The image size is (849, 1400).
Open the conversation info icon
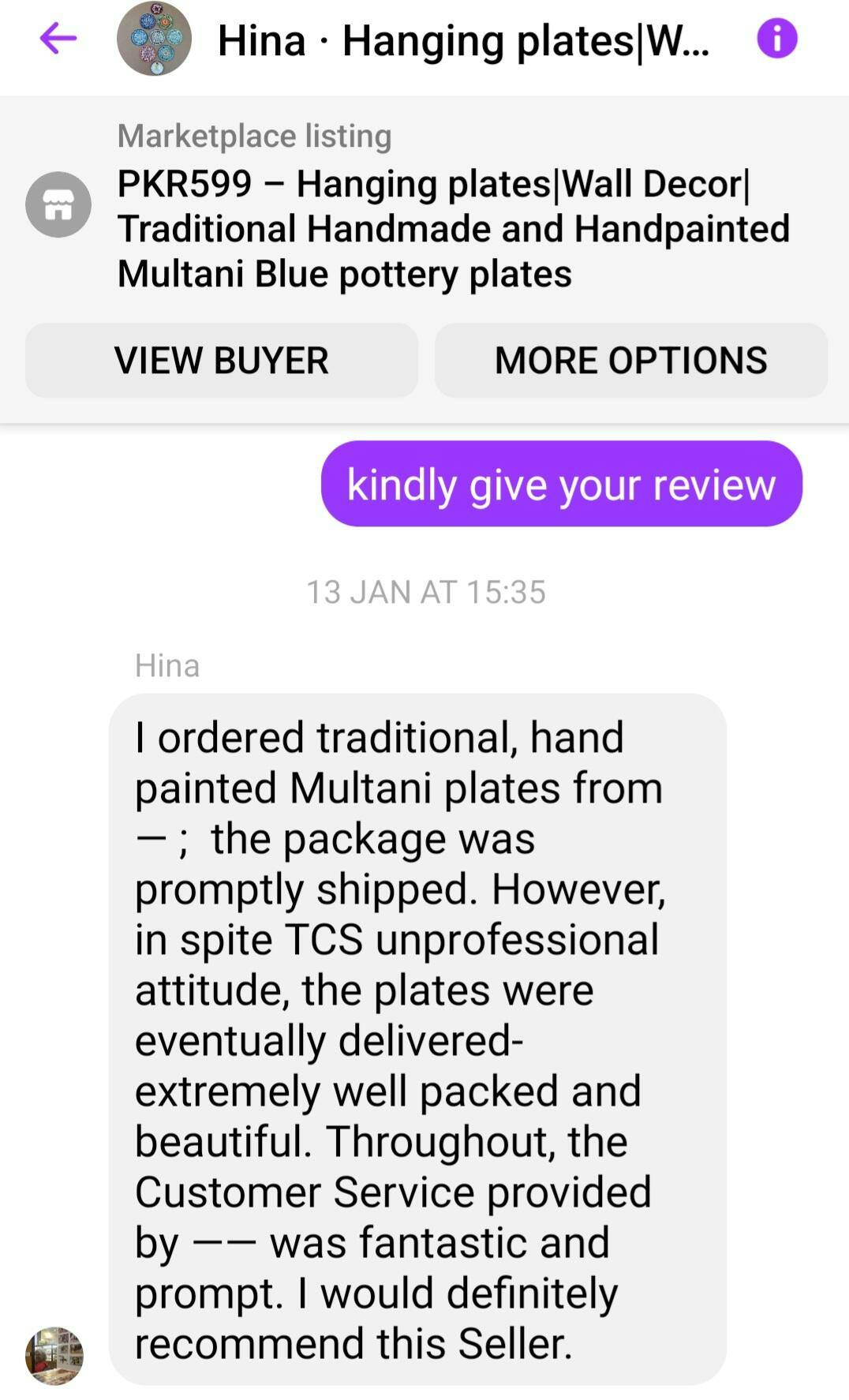click(776, 38)
